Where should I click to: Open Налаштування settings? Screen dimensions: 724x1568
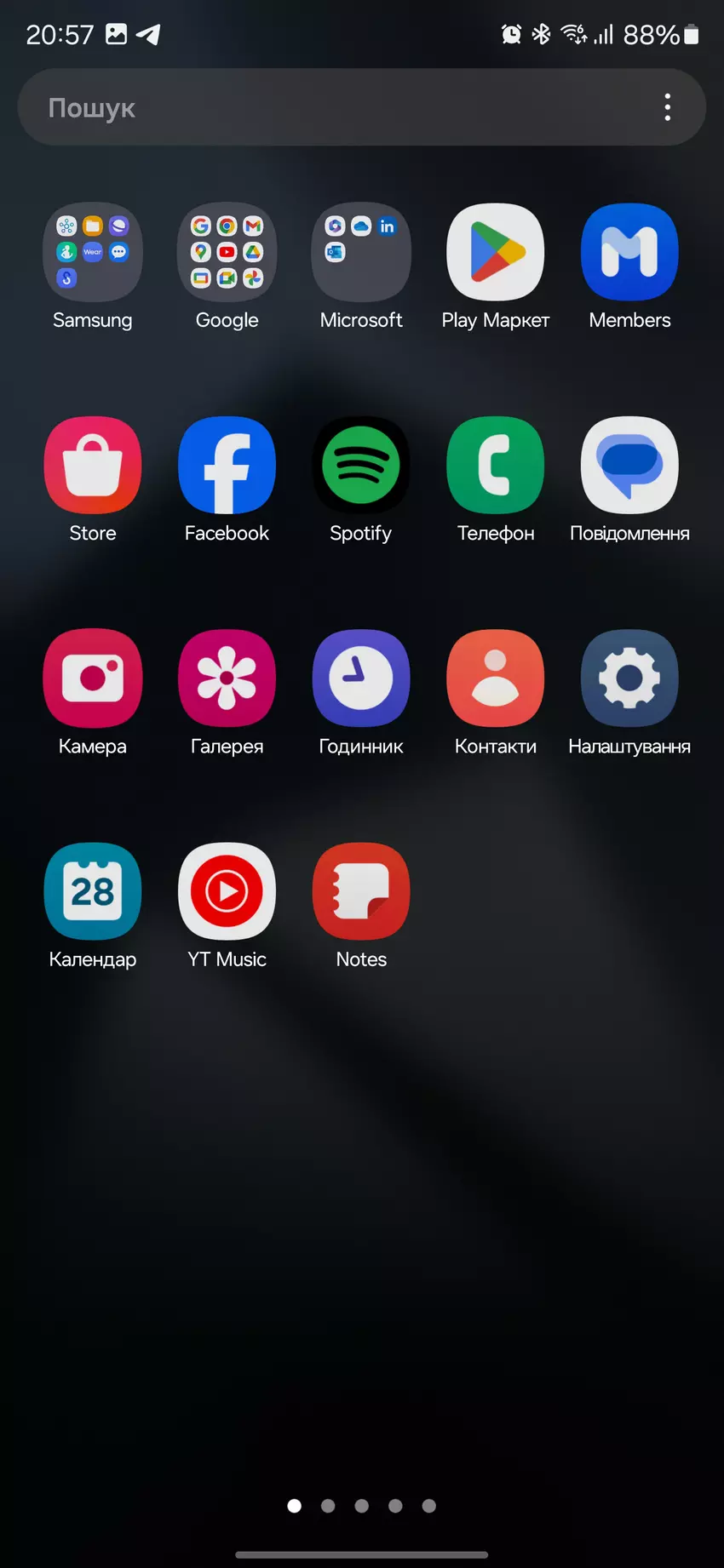[x=629, y=678]
